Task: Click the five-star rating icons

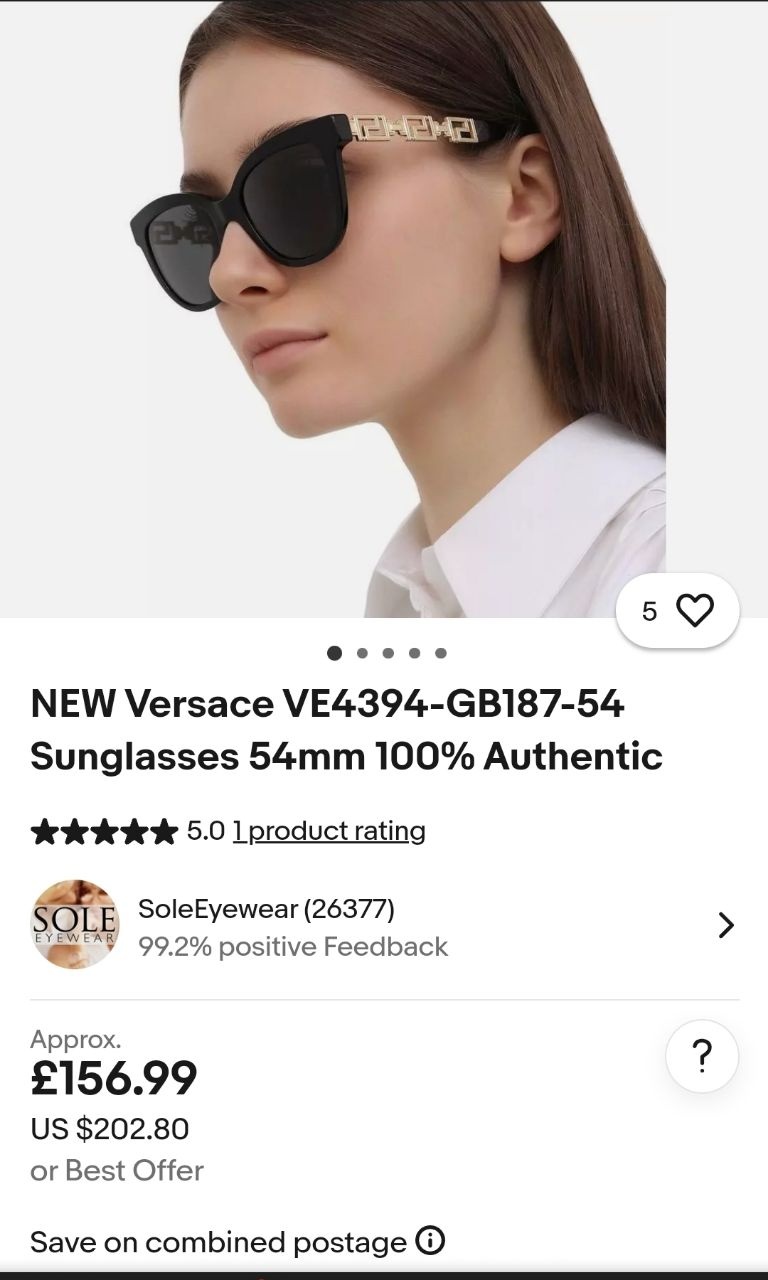Action: click(x=102, y=829)
